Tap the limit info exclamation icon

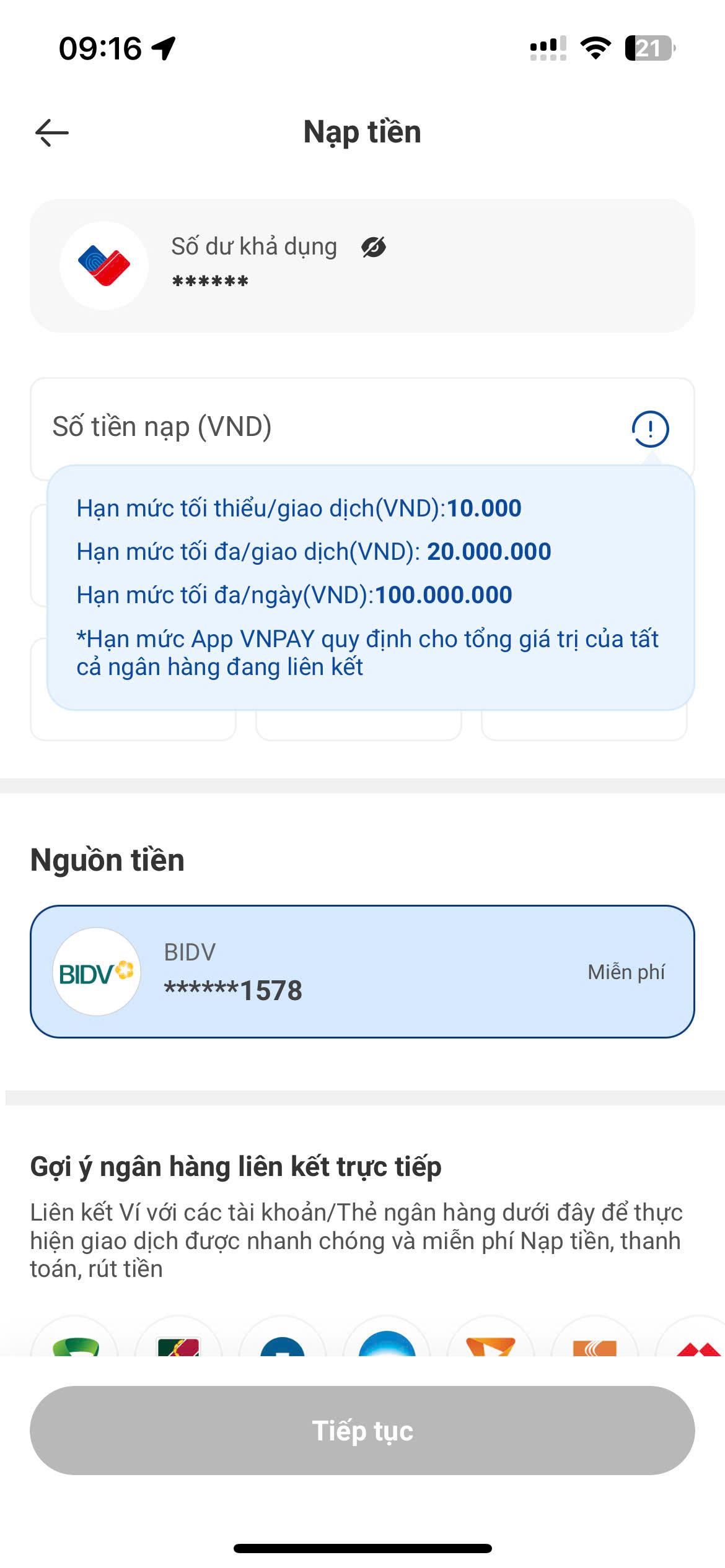click(650, 429)
